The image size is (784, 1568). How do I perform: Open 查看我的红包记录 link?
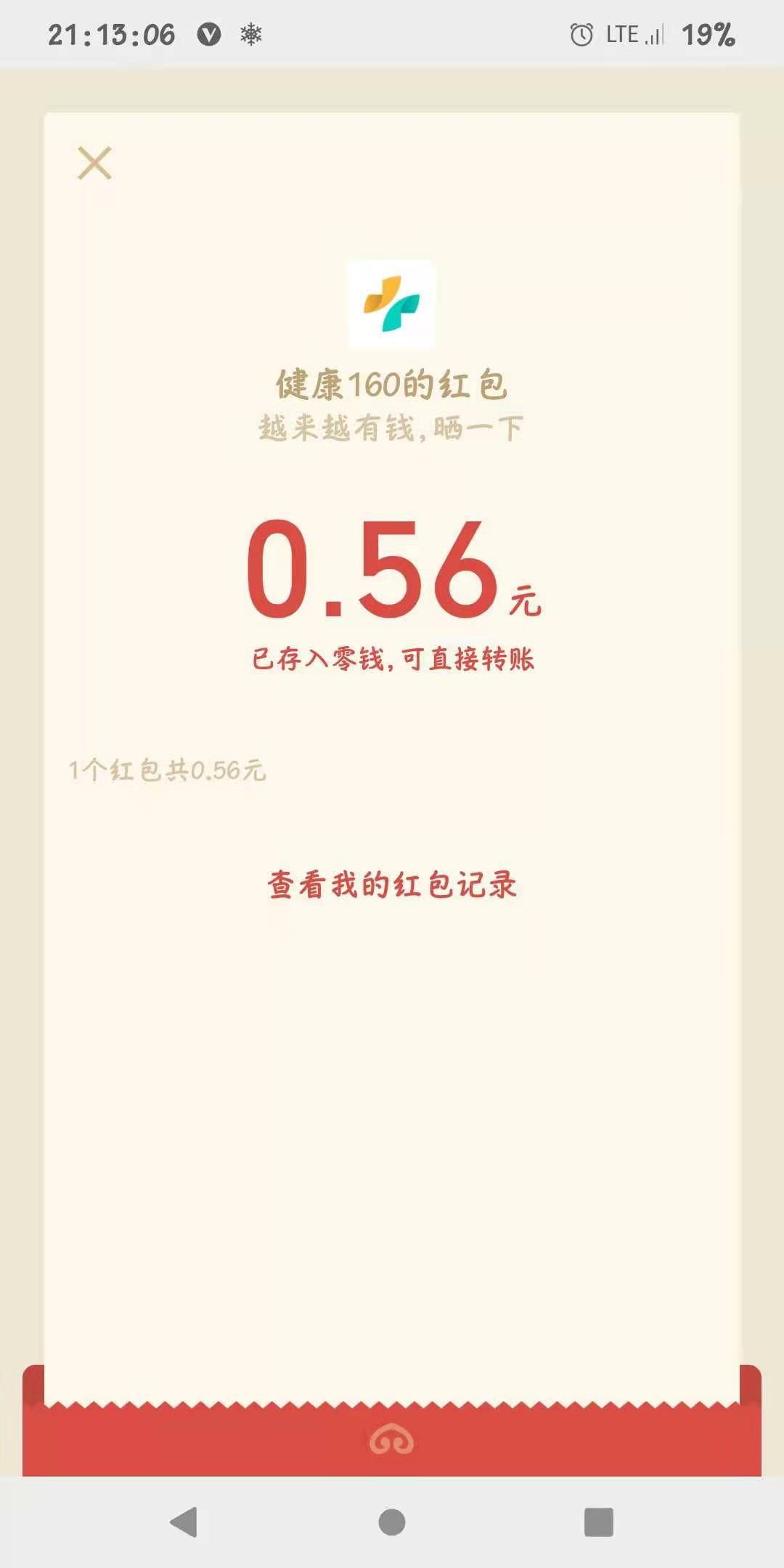392,885
